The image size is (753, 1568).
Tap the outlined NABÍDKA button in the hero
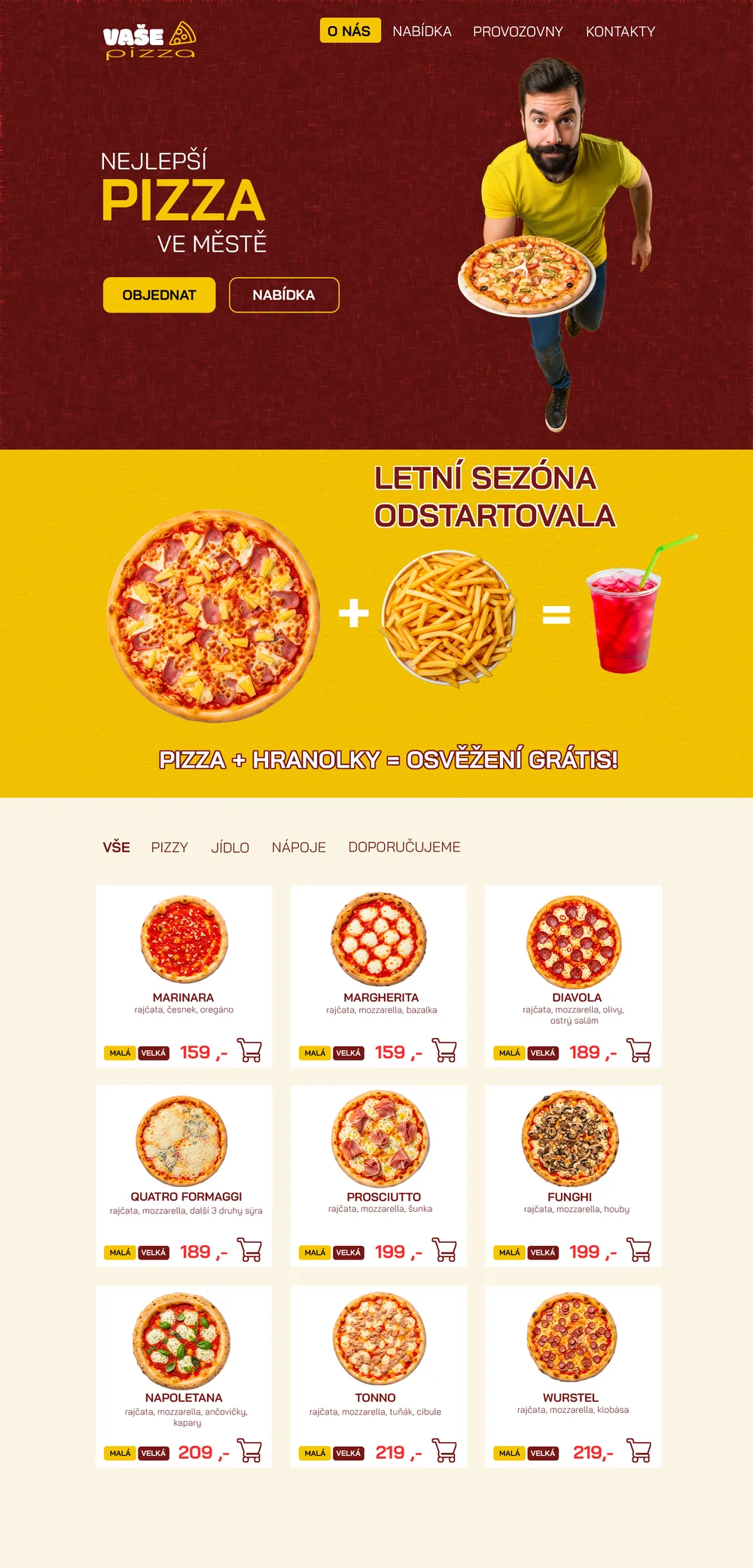pos(283,295)
